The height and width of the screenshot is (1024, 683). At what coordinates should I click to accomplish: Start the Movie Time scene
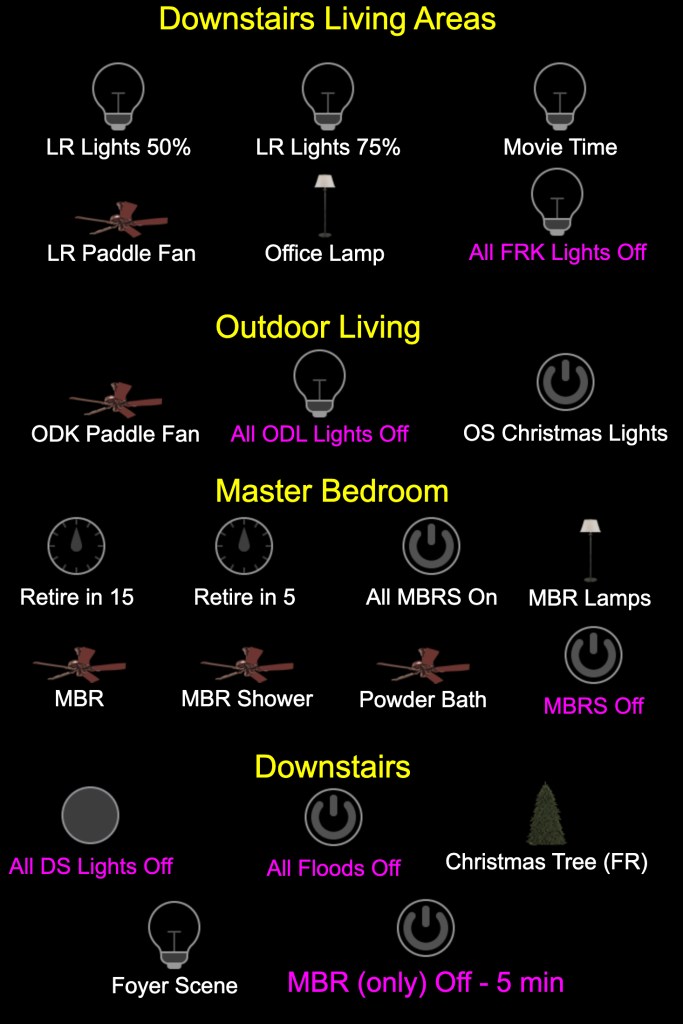[x=560, y=99]
